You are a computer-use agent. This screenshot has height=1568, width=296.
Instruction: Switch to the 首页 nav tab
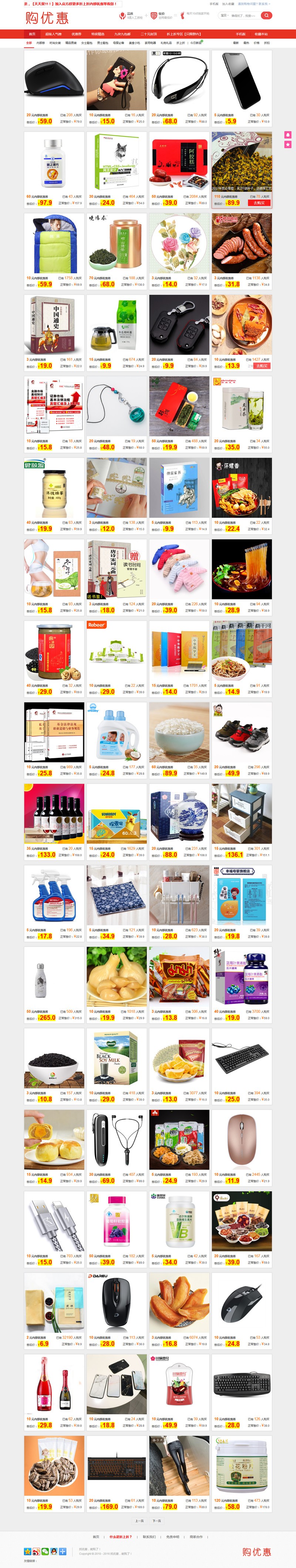(32, 34)
